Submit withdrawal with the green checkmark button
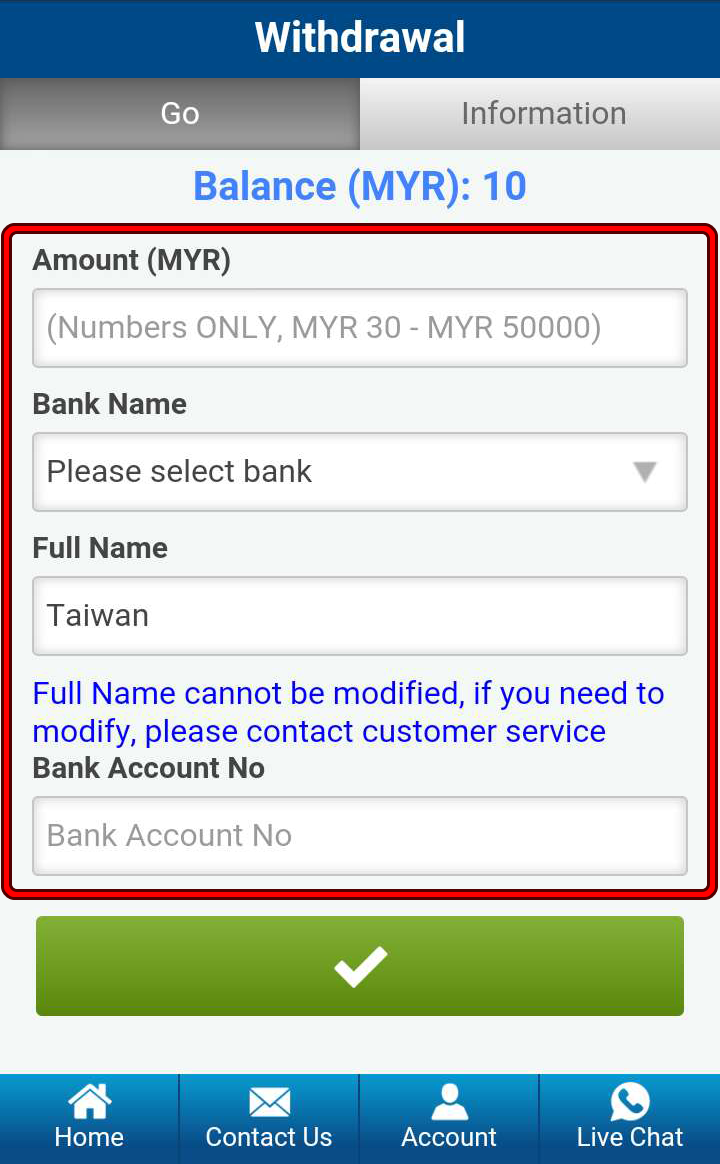Image resolution: width=720 pixels, height=1164 pixels. coord(360,965)
